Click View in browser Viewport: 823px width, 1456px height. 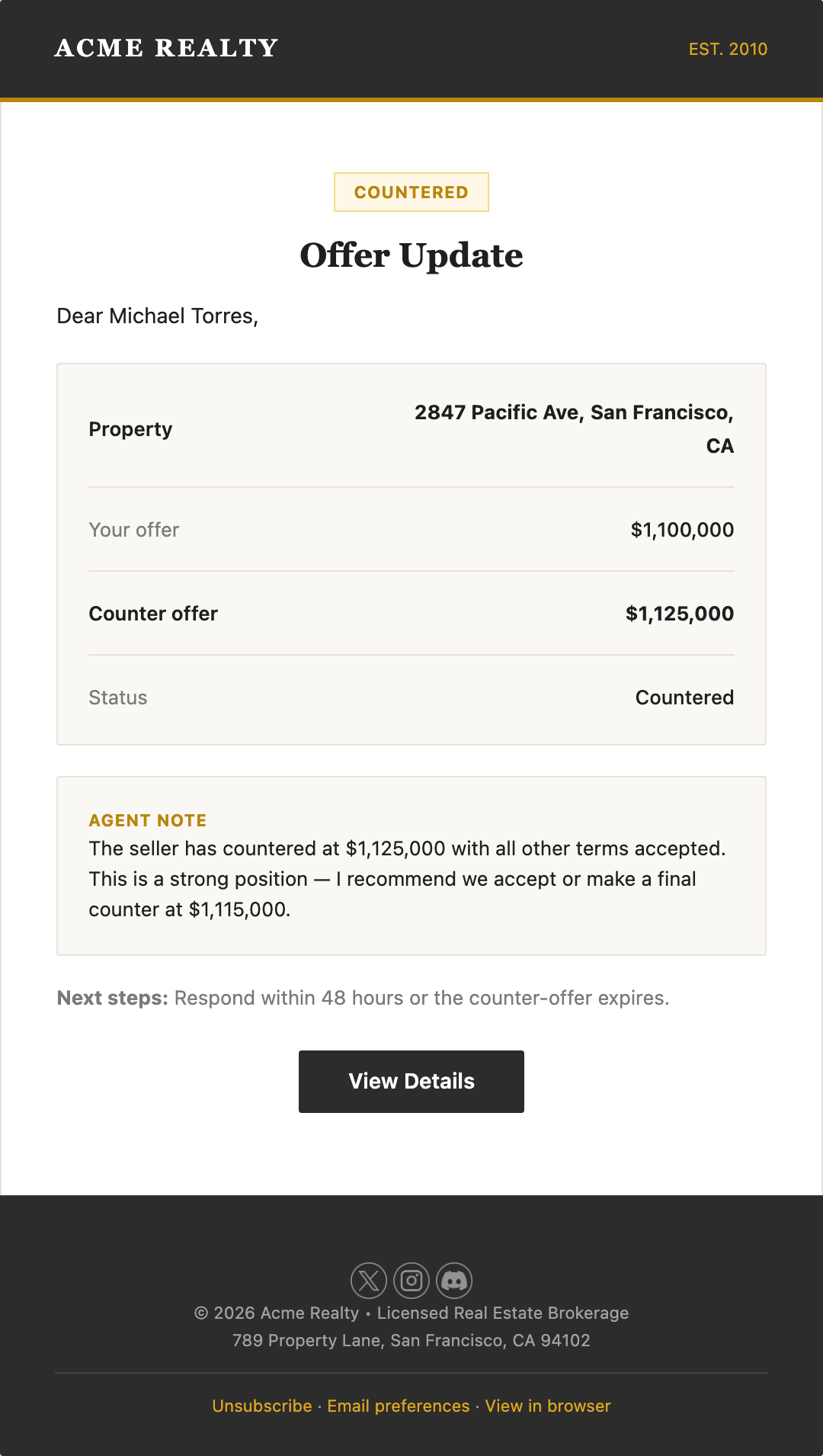[x=547, y=1406]
